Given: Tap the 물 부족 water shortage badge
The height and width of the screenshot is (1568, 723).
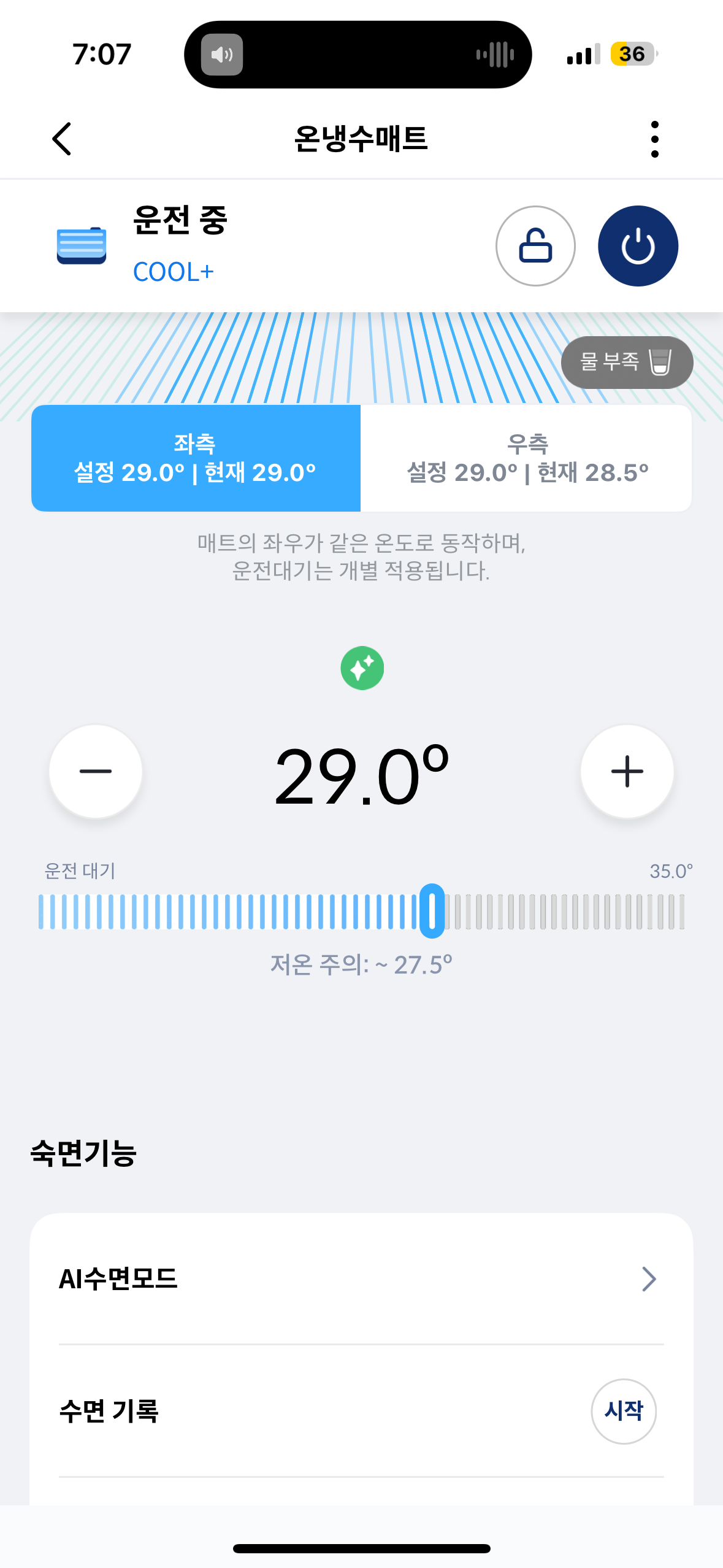Looking at the screenshot, I should click(626, 363).
